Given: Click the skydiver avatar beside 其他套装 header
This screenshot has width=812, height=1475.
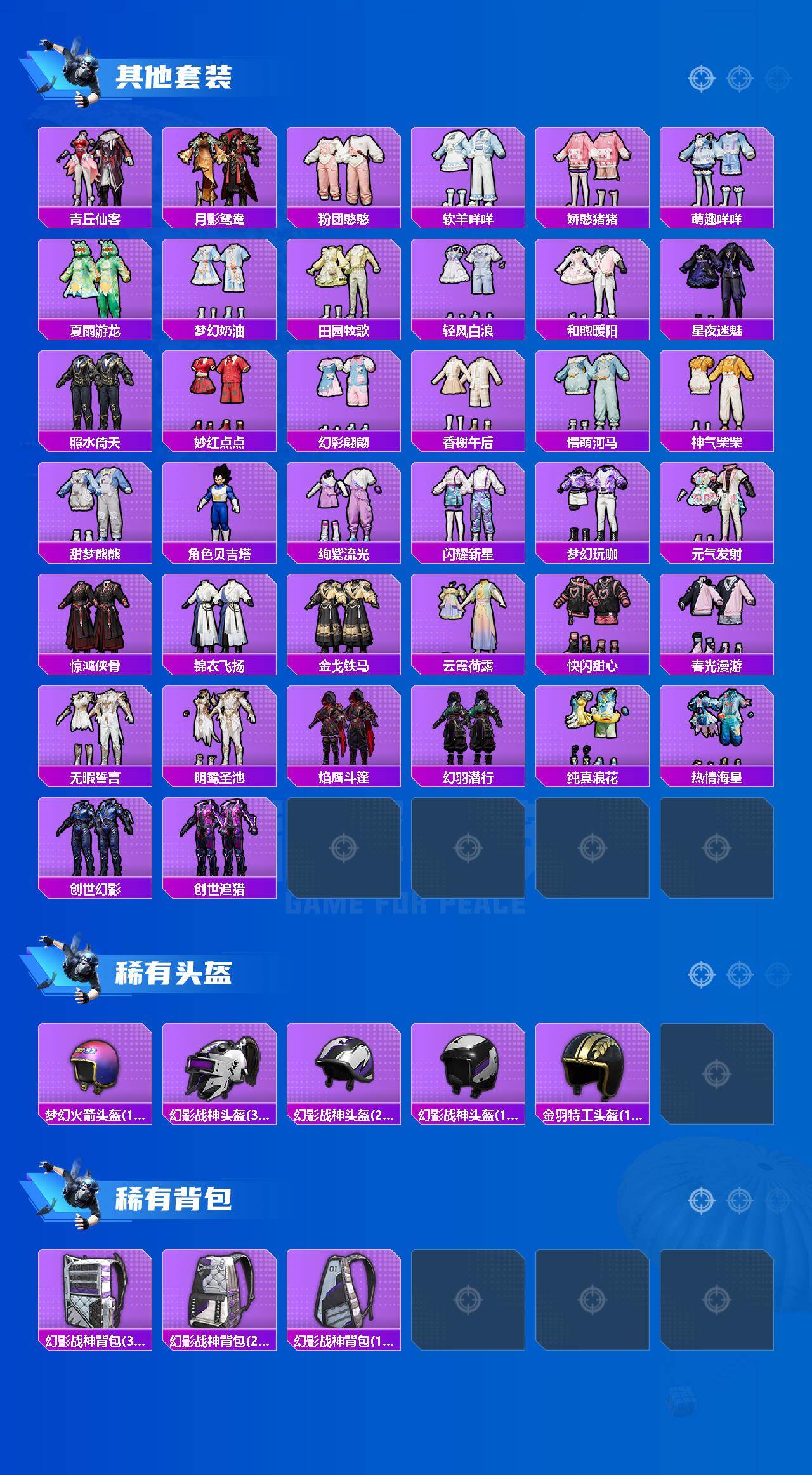Looking at the screenshot, I should [x=81, y=73].
